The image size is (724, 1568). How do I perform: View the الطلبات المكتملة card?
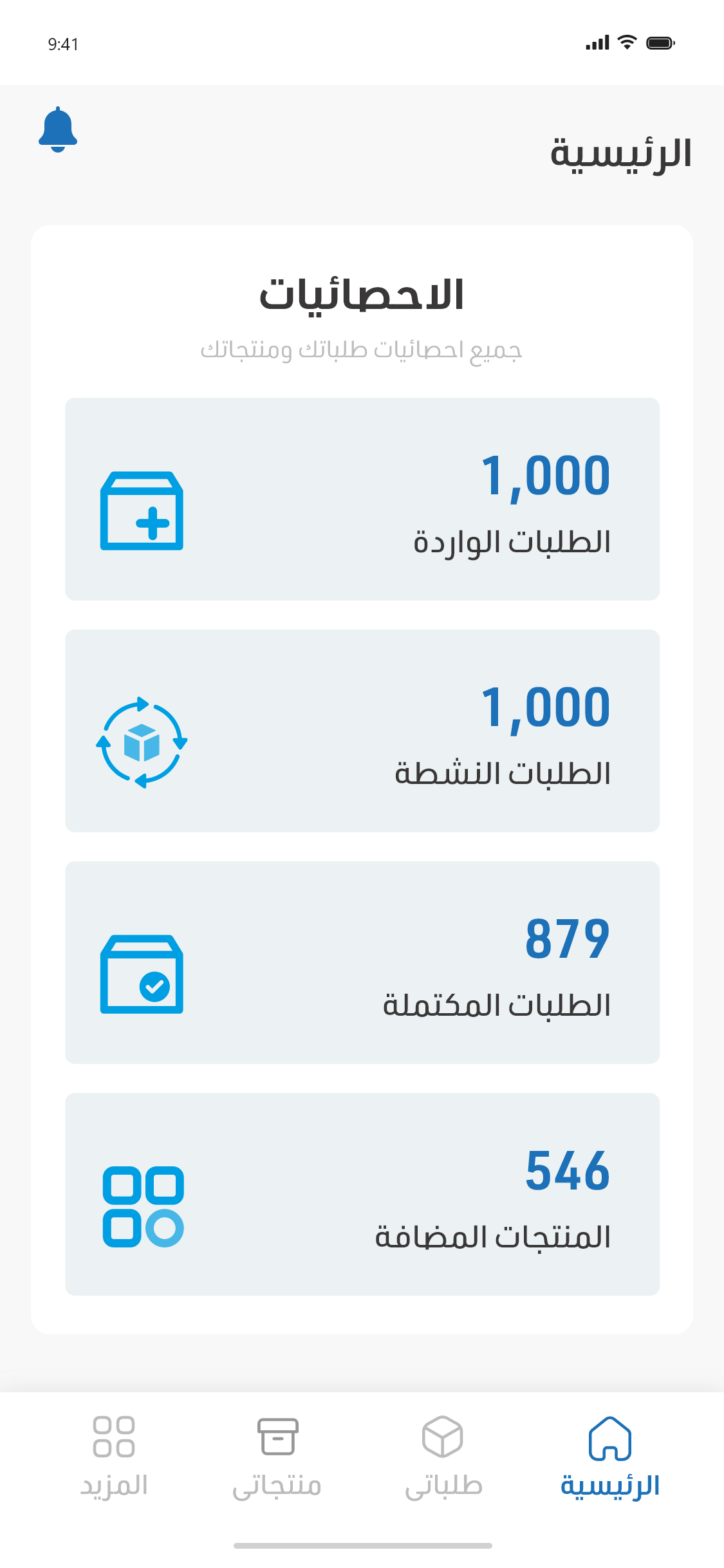pyautogui.click(x=362, y=962)
